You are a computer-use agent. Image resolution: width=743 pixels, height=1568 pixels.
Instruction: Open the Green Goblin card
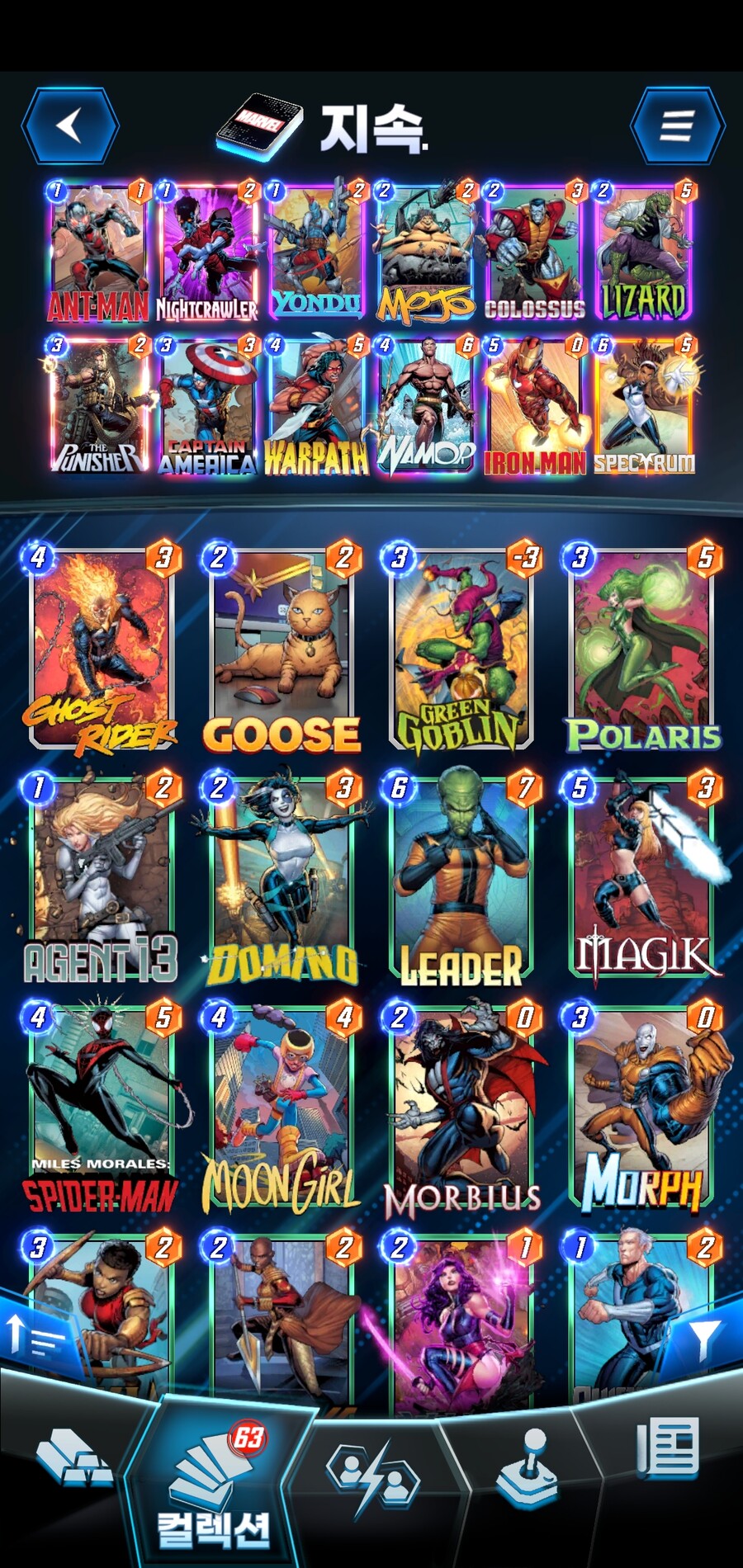click(462, 648)
